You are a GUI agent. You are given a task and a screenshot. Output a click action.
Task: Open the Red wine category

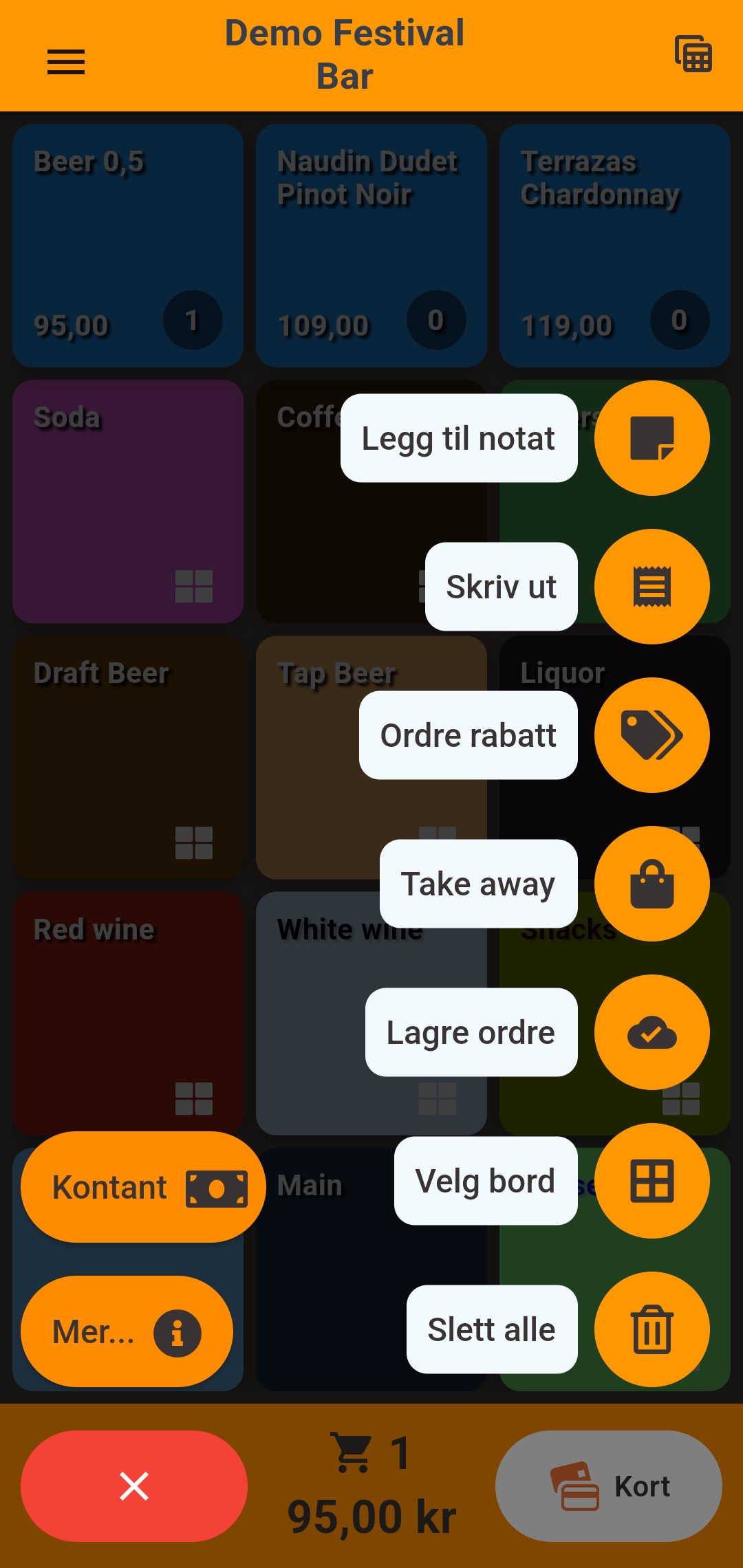(128, 1011)
